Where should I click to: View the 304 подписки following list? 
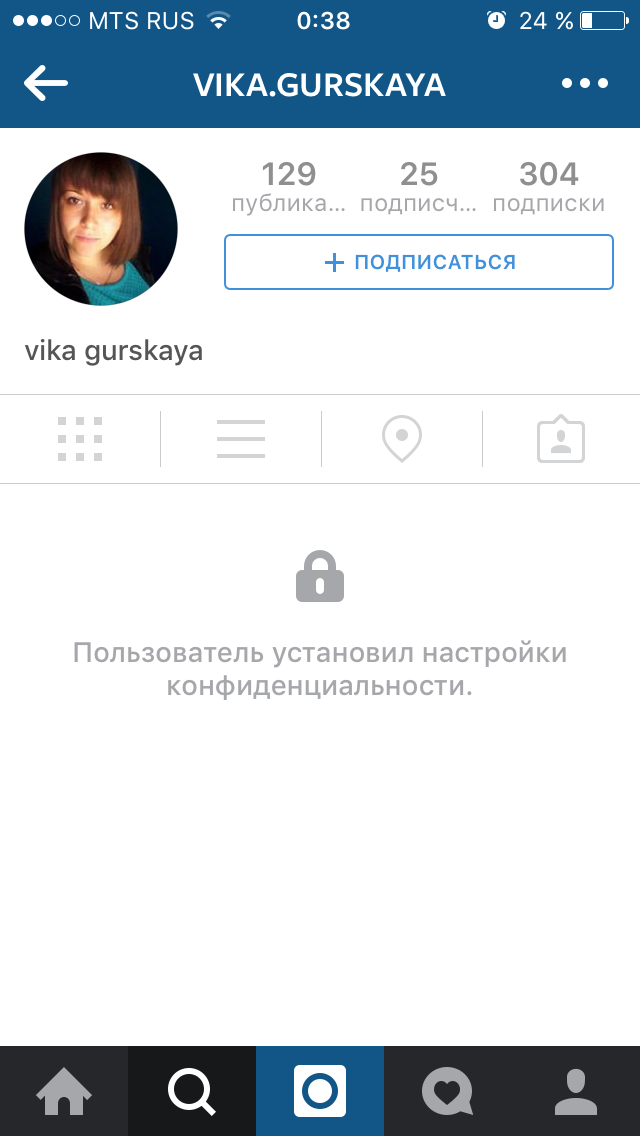click(549, 188)
